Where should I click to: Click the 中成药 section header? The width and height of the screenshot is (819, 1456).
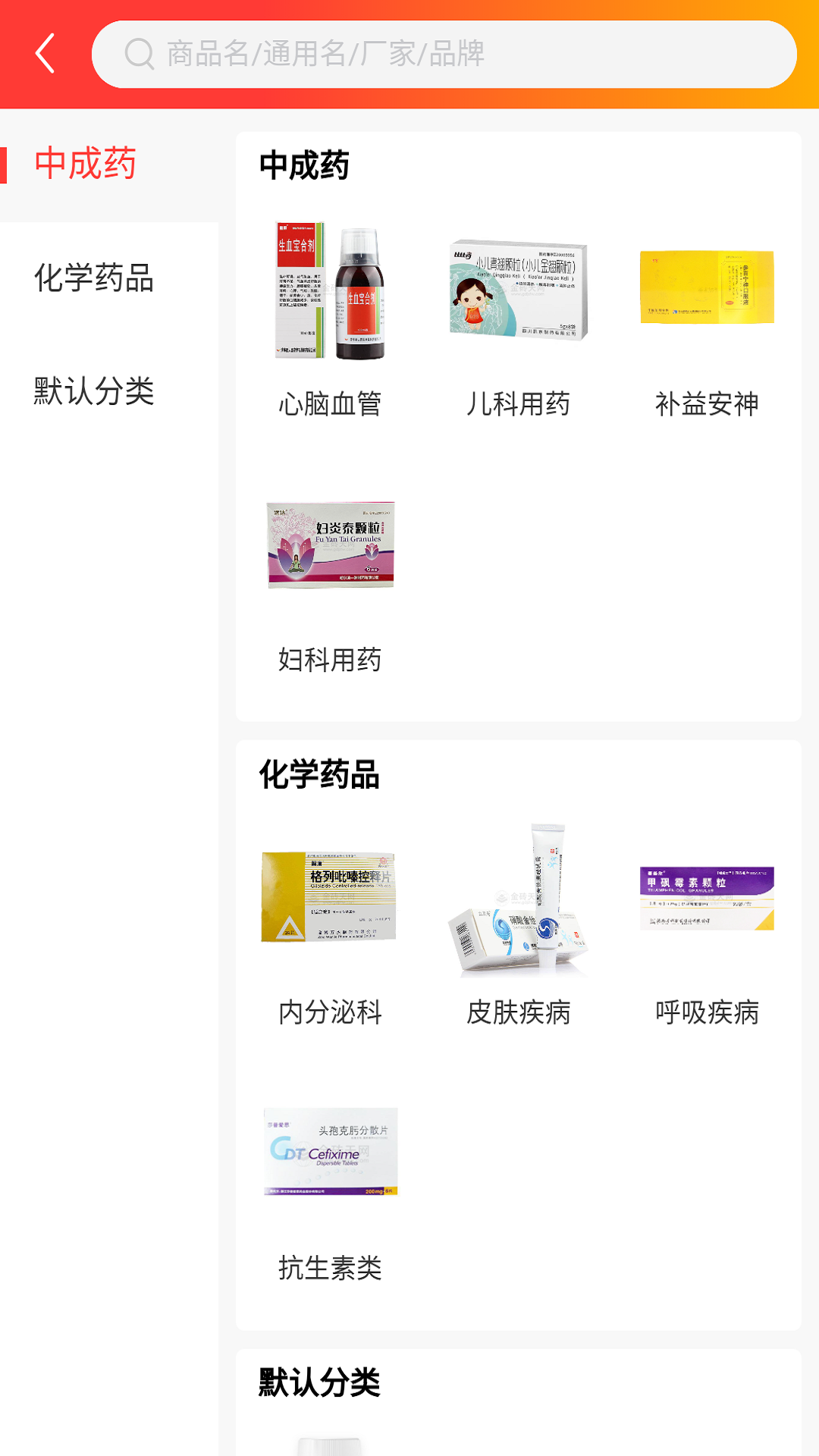point(306,165)
